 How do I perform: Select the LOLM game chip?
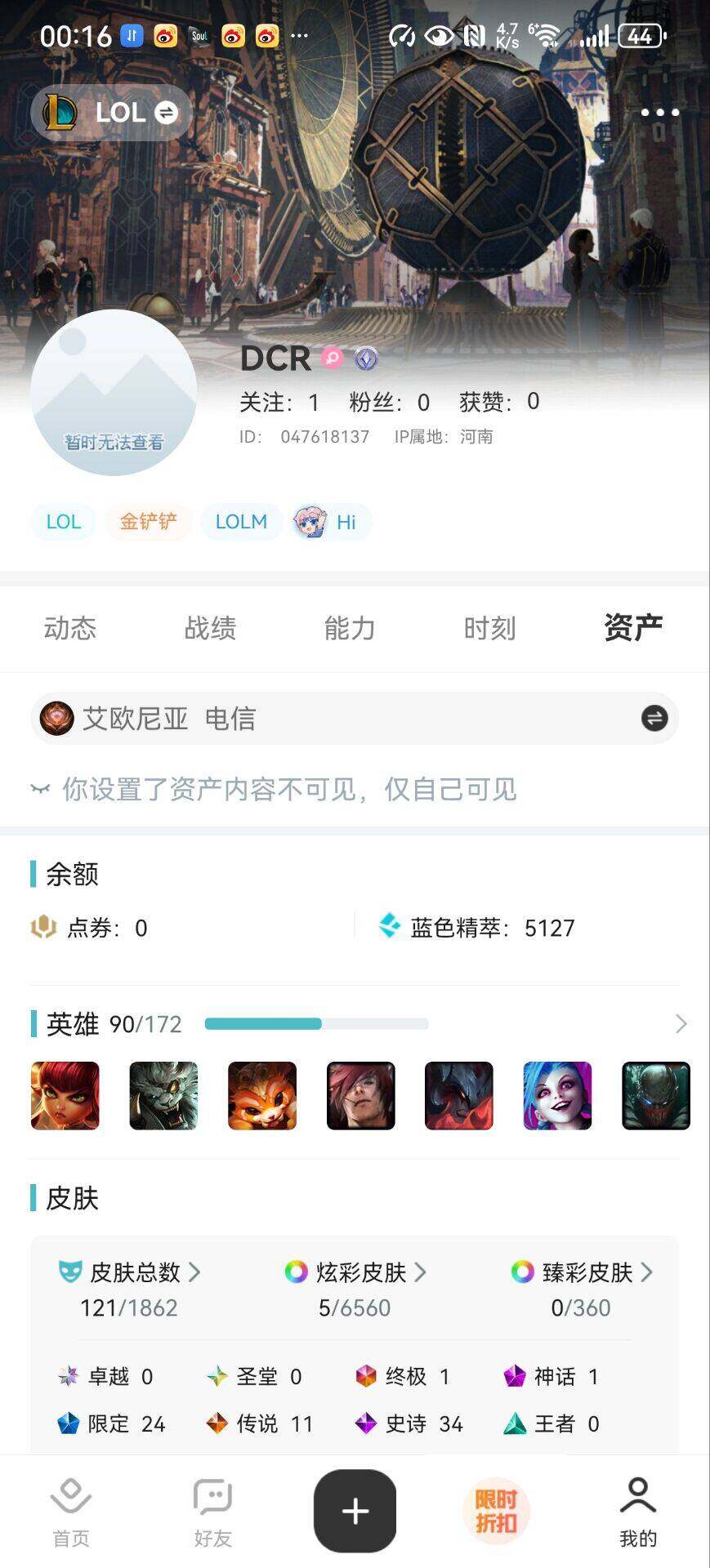(241, 522)
